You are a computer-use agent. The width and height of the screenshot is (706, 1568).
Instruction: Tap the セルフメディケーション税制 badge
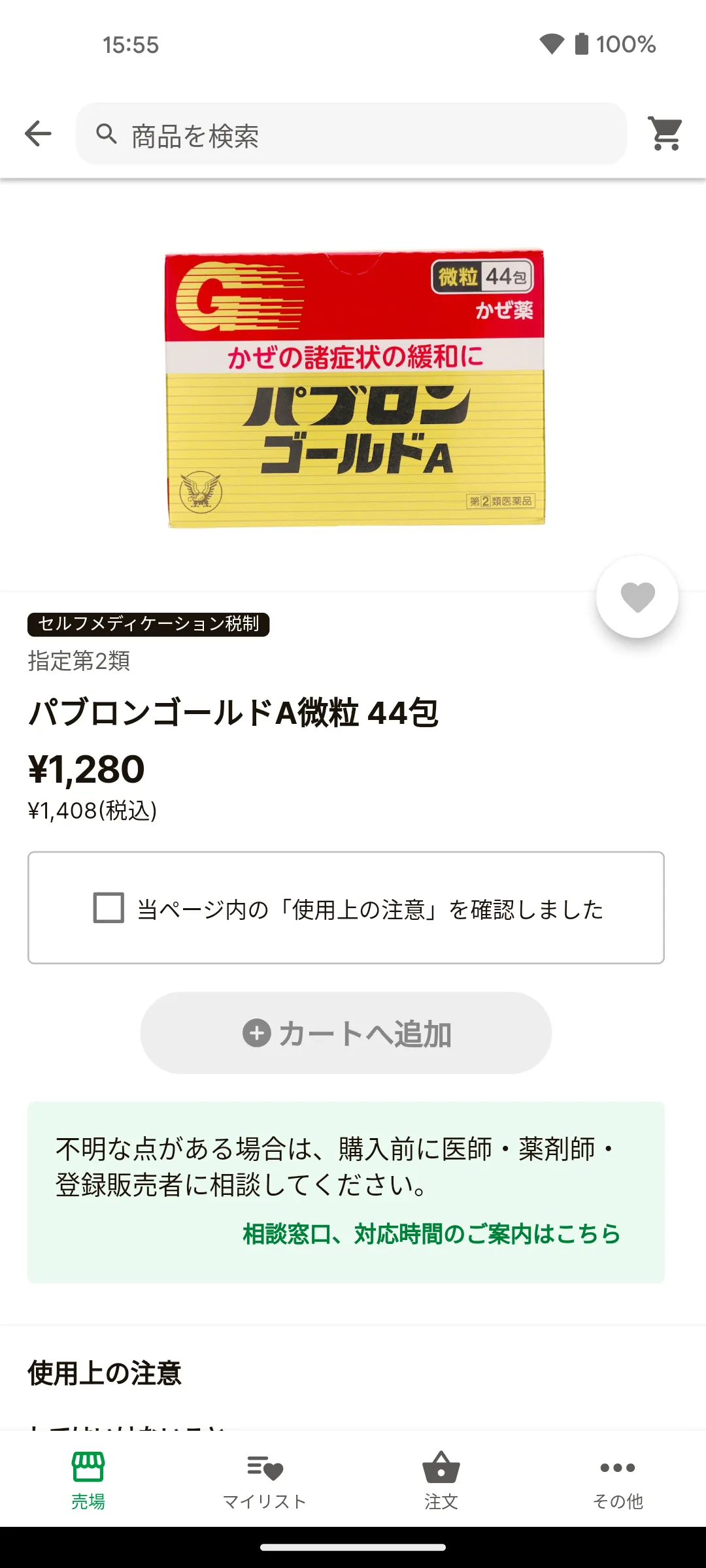click(x=149, y=625)
